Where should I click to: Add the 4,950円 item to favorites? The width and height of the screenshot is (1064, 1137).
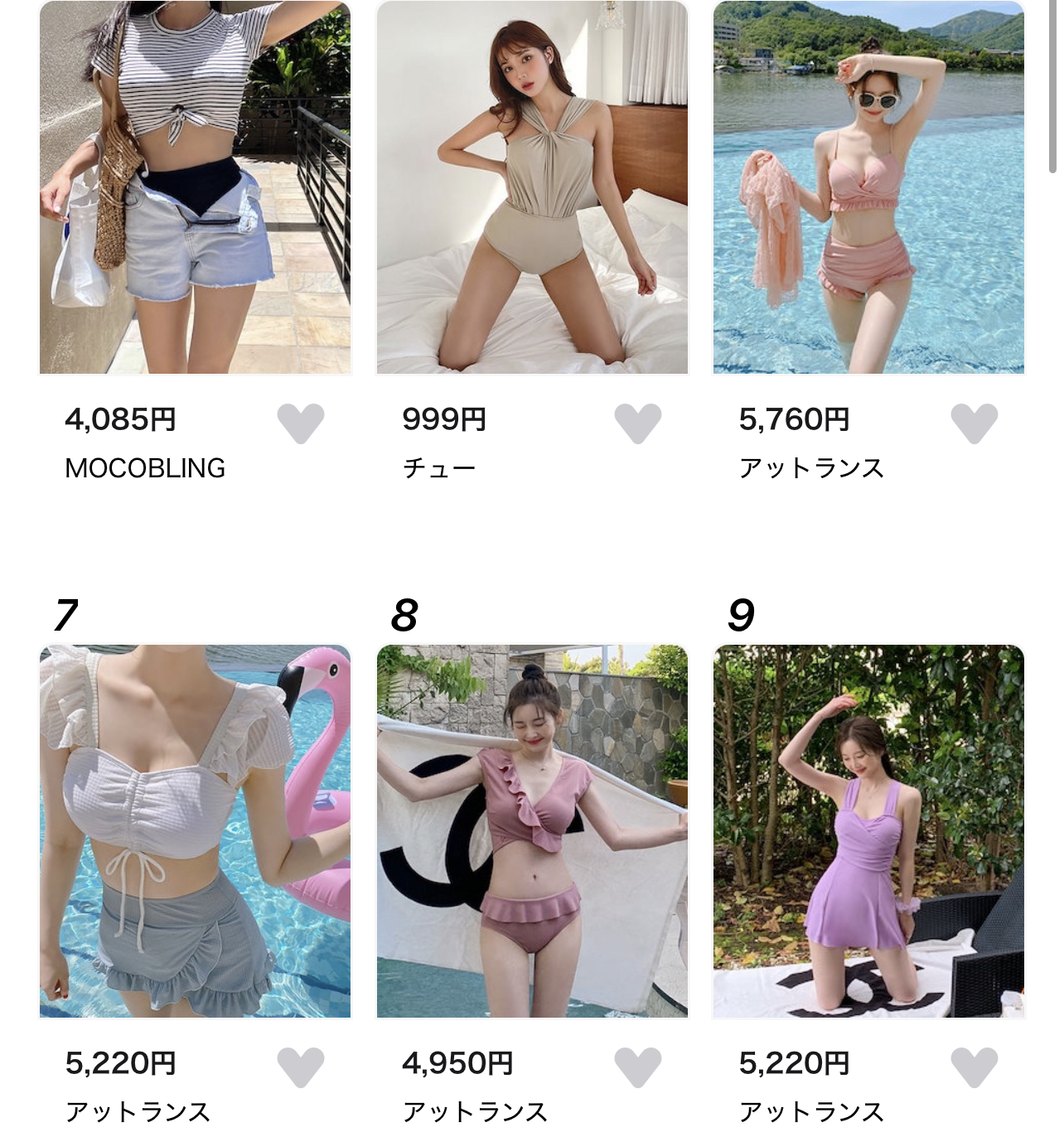pos(637,1067)
